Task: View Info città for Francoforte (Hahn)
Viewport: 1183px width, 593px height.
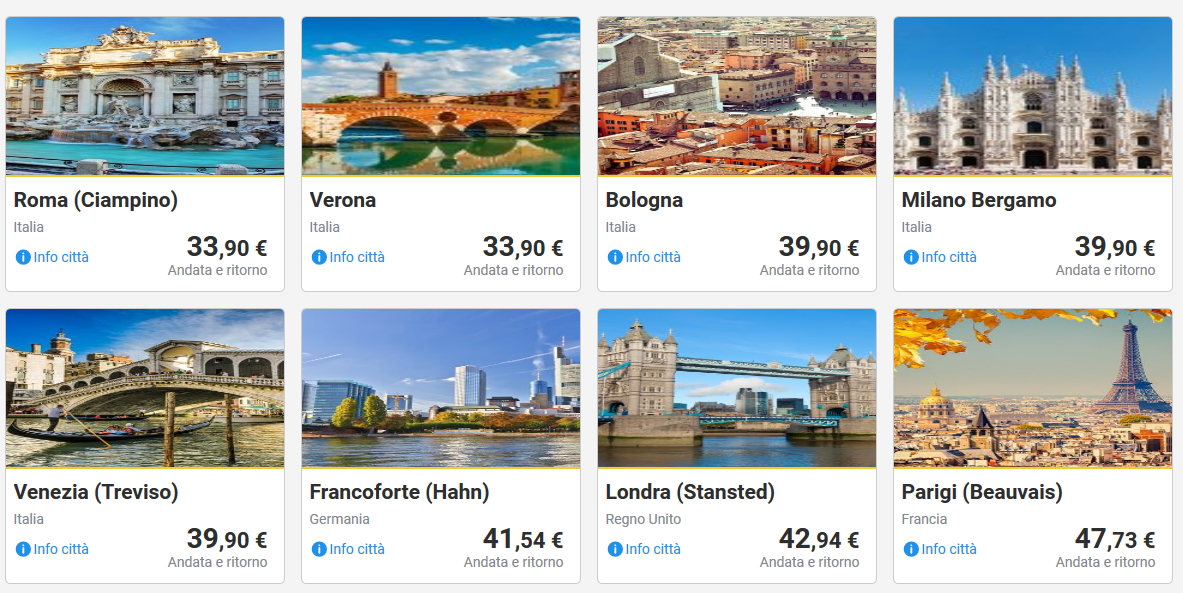Action: (349, 549)
